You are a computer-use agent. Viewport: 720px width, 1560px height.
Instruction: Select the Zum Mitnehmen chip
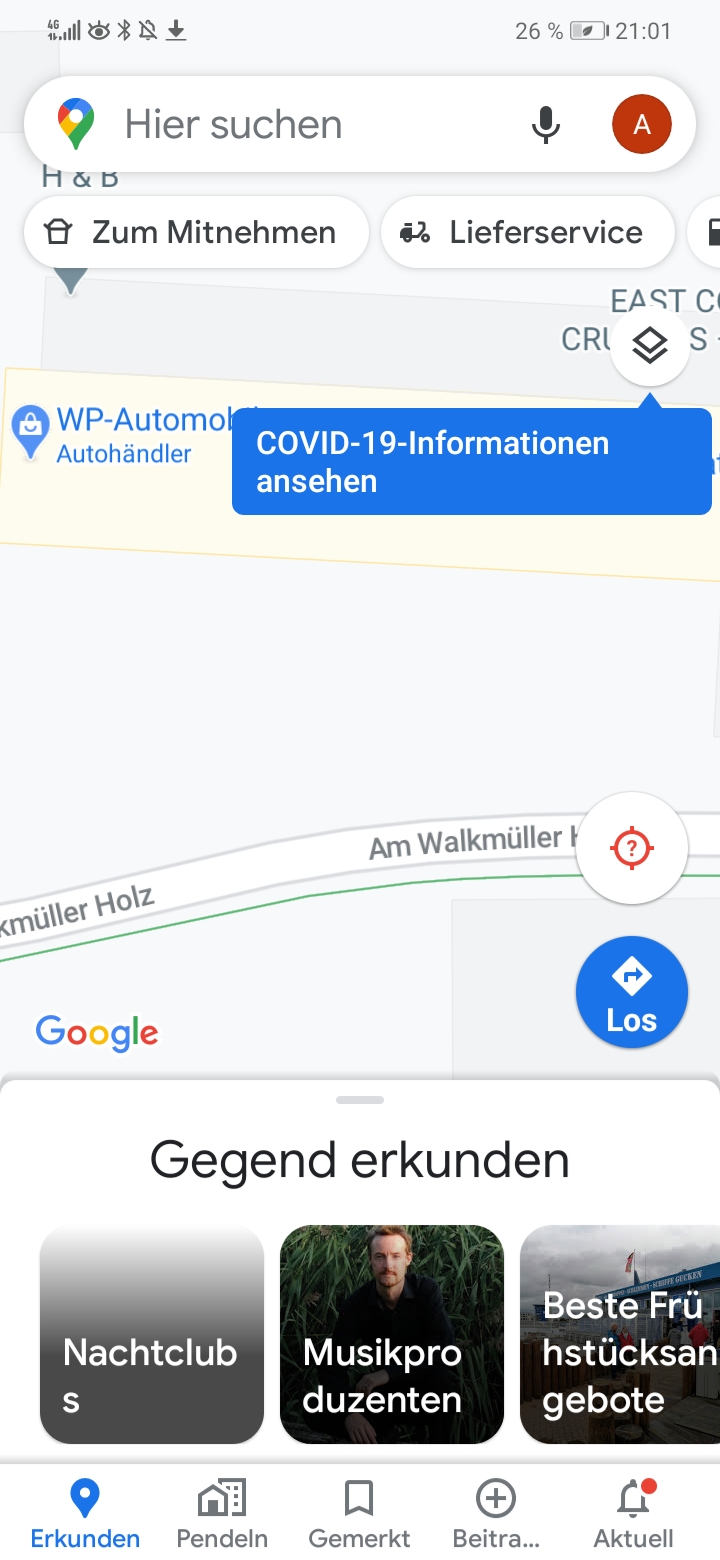pos(196,232)
